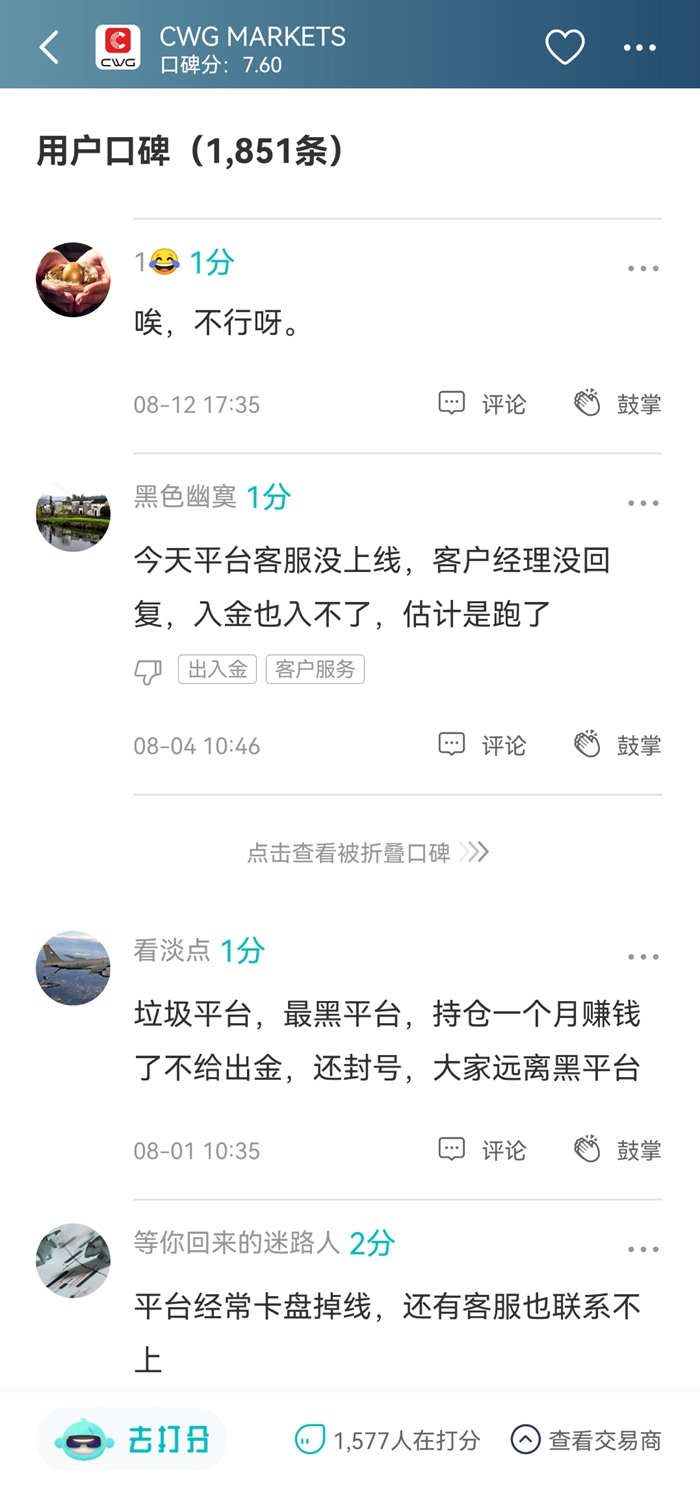
Task: Applaud the "唉，不行呀。" review
Action: coord(617,404)
